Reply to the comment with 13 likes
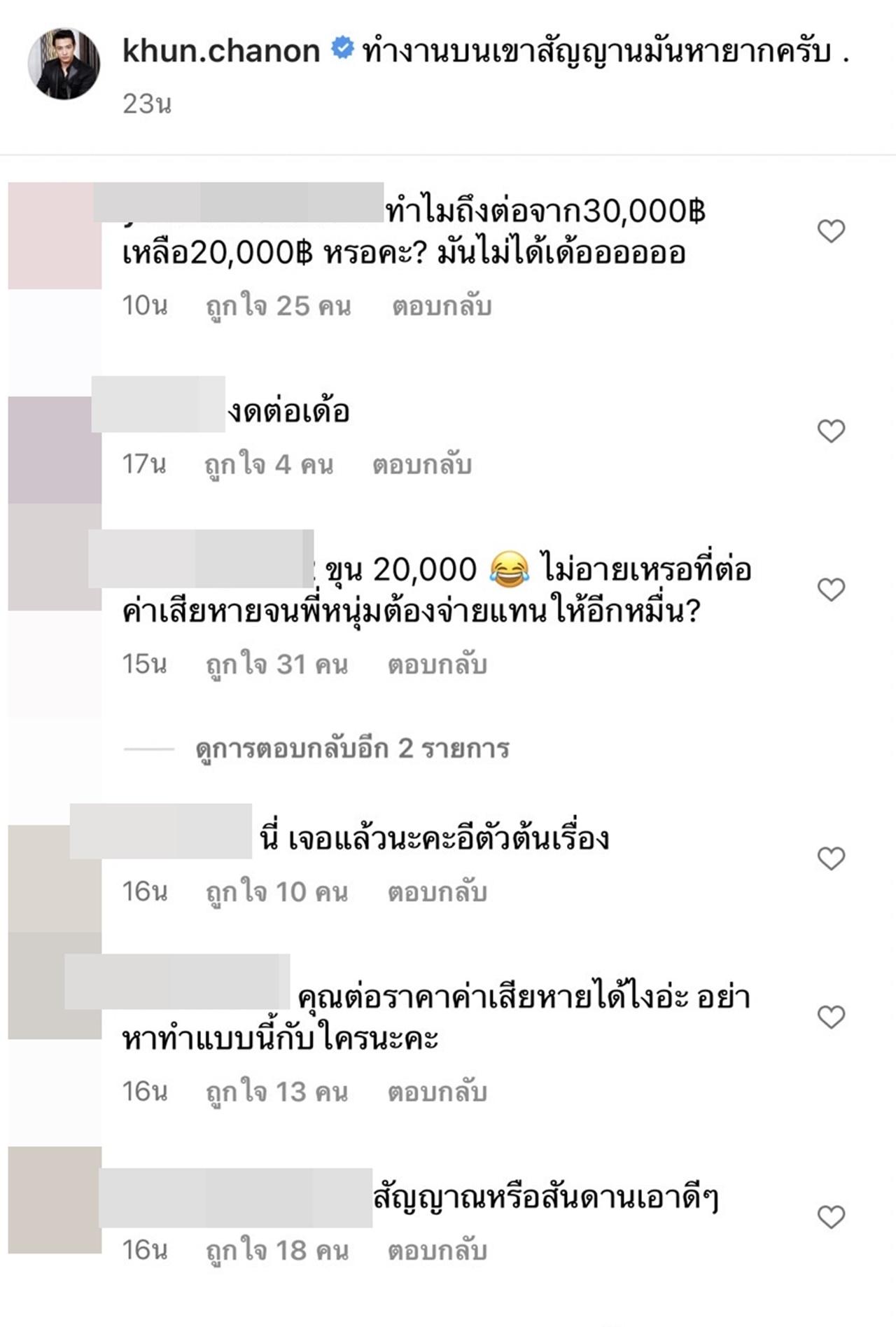896x1327 pixels. tap(437, 1092)
